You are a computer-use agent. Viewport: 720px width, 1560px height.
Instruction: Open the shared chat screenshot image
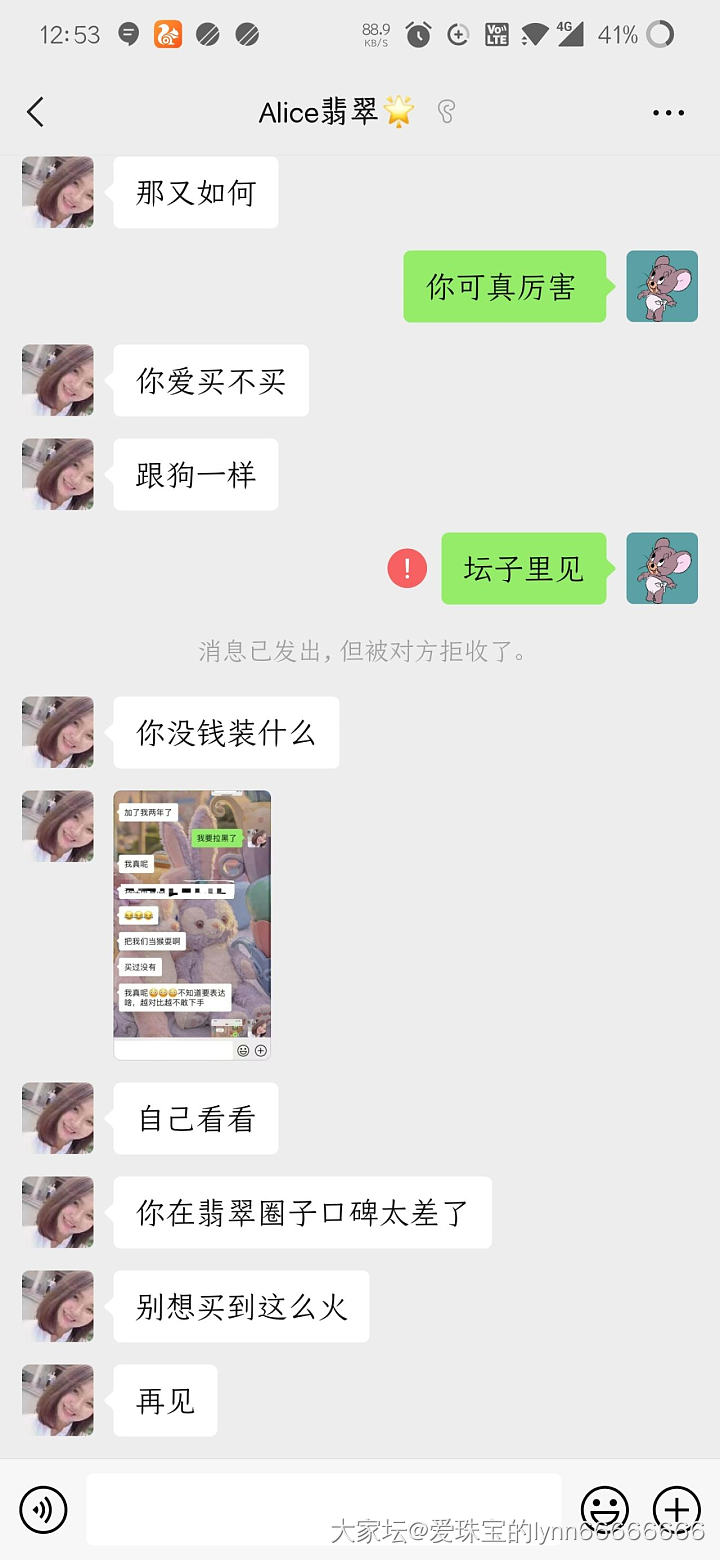[192, 924]
